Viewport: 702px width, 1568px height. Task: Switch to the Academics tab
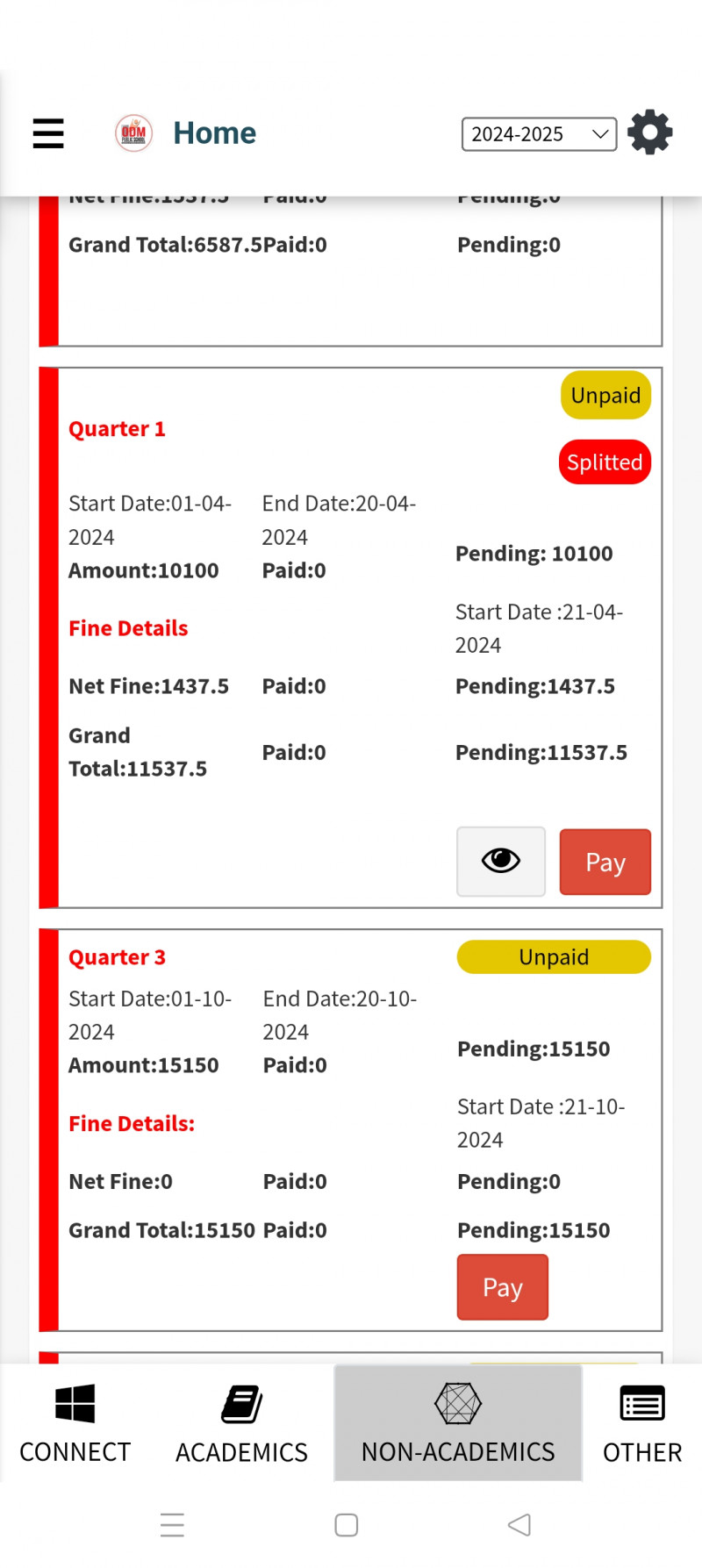click(241, 1423)
